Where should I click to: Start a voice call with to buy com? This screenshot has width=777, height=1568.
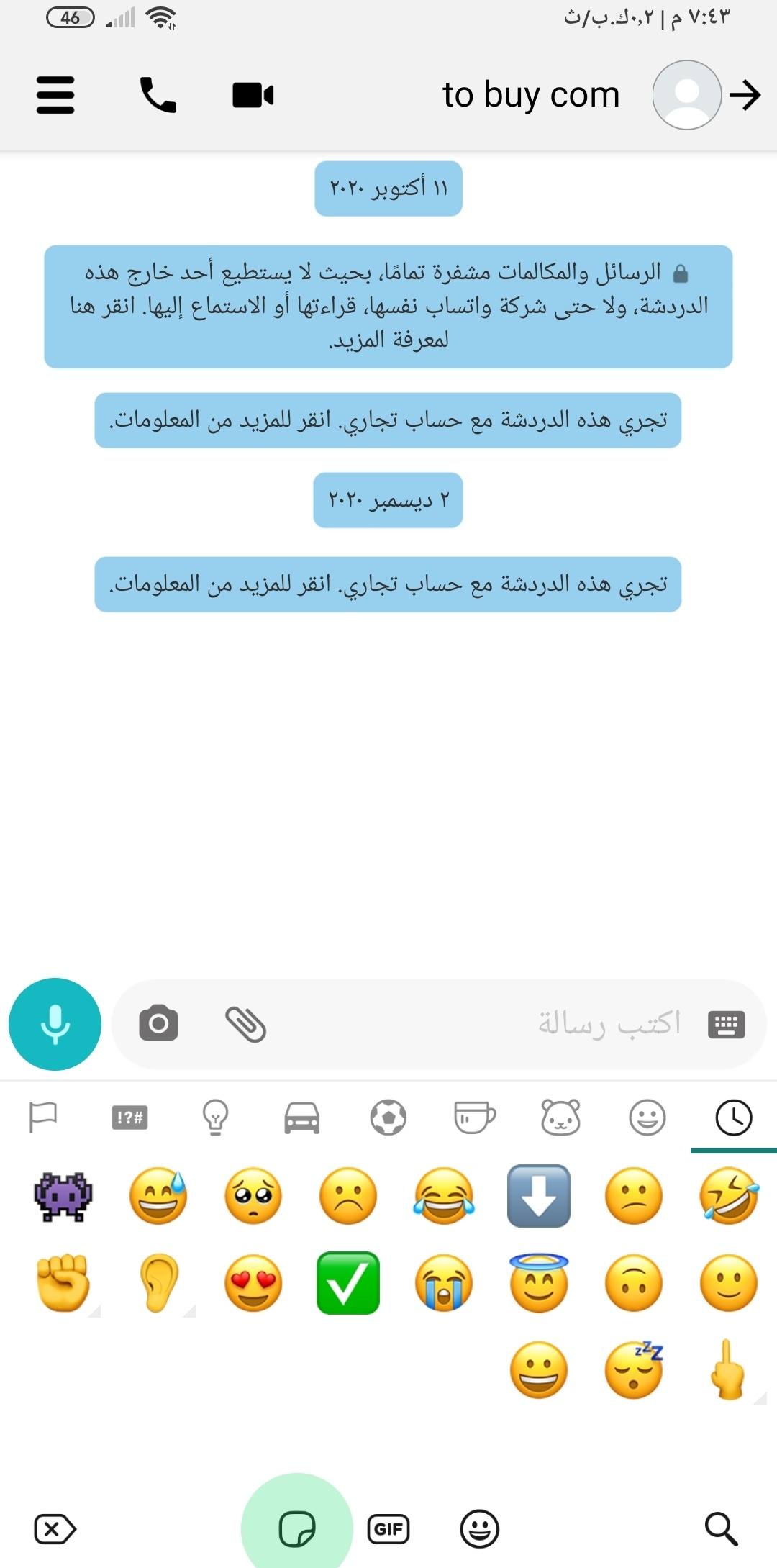(158, 95)
